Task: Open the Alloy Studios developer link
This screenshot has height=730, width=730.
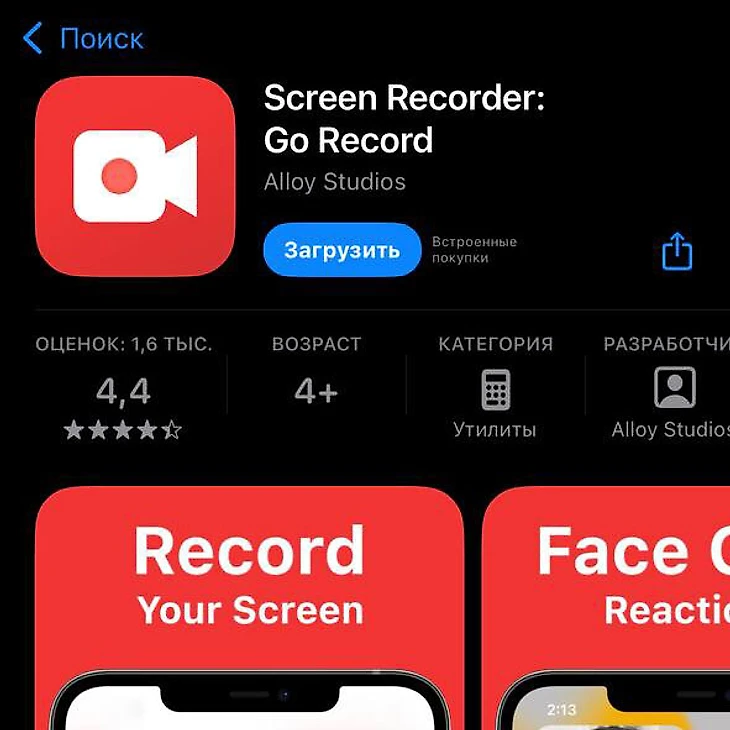Action: [x=334, y=182]
